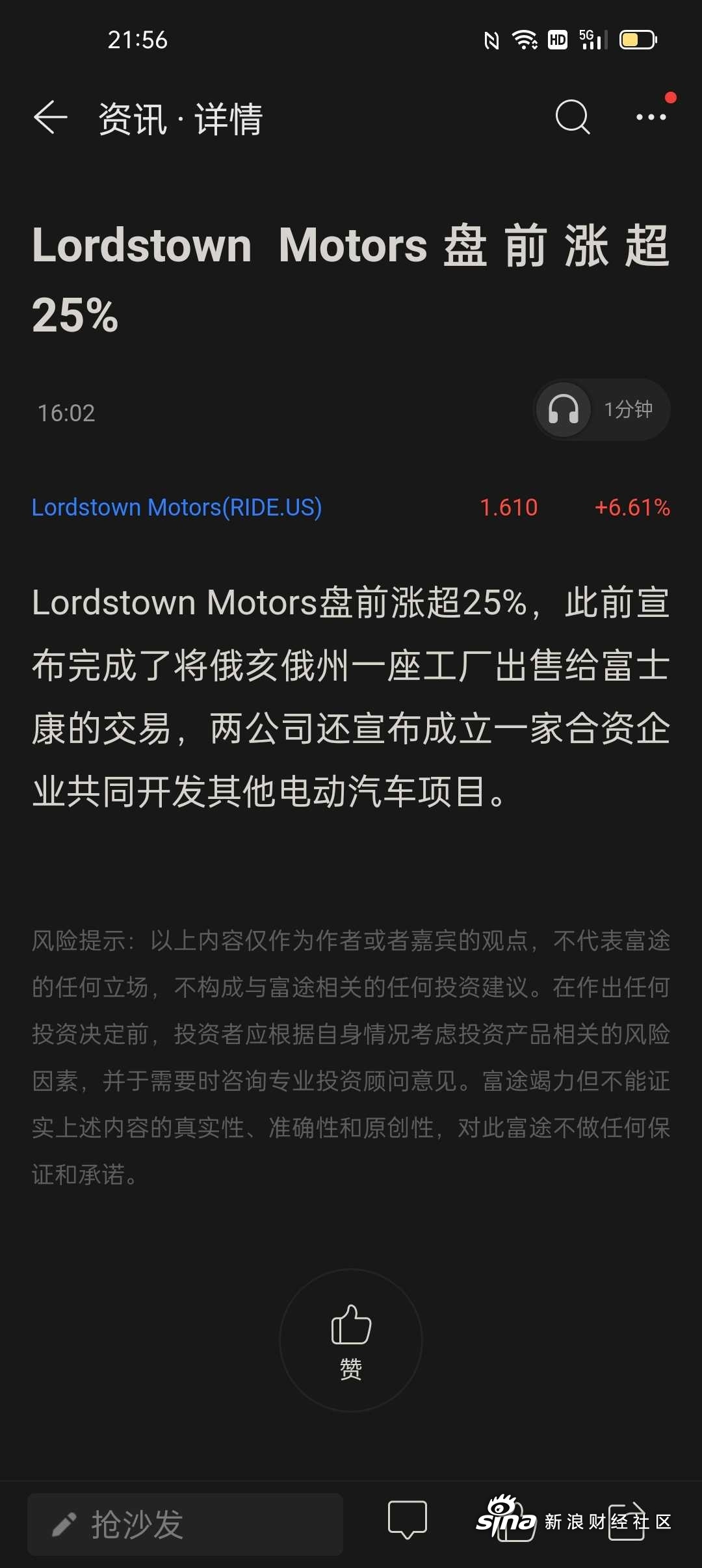Open the comments bubble icon
Screen dimensions: 702x1568
point(407,1520)
